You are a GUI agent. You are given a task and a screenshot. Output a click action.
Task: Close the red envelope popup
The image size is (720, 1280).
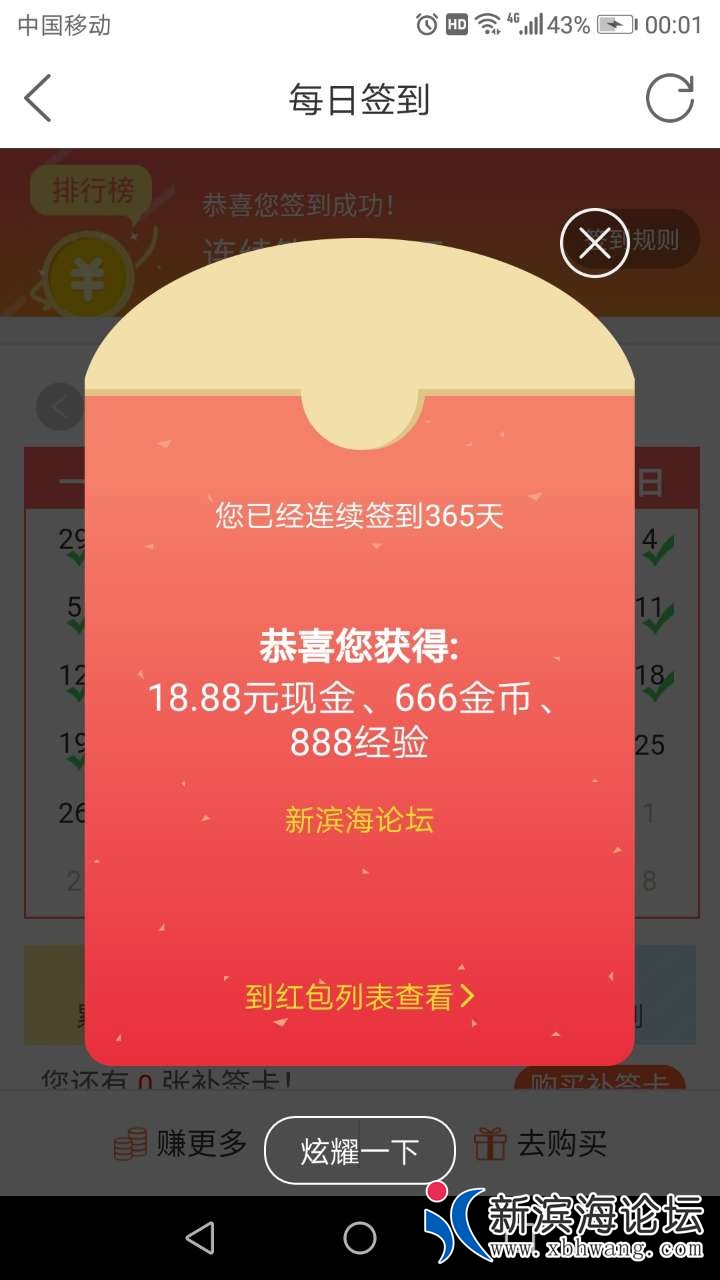pos(594,243)
